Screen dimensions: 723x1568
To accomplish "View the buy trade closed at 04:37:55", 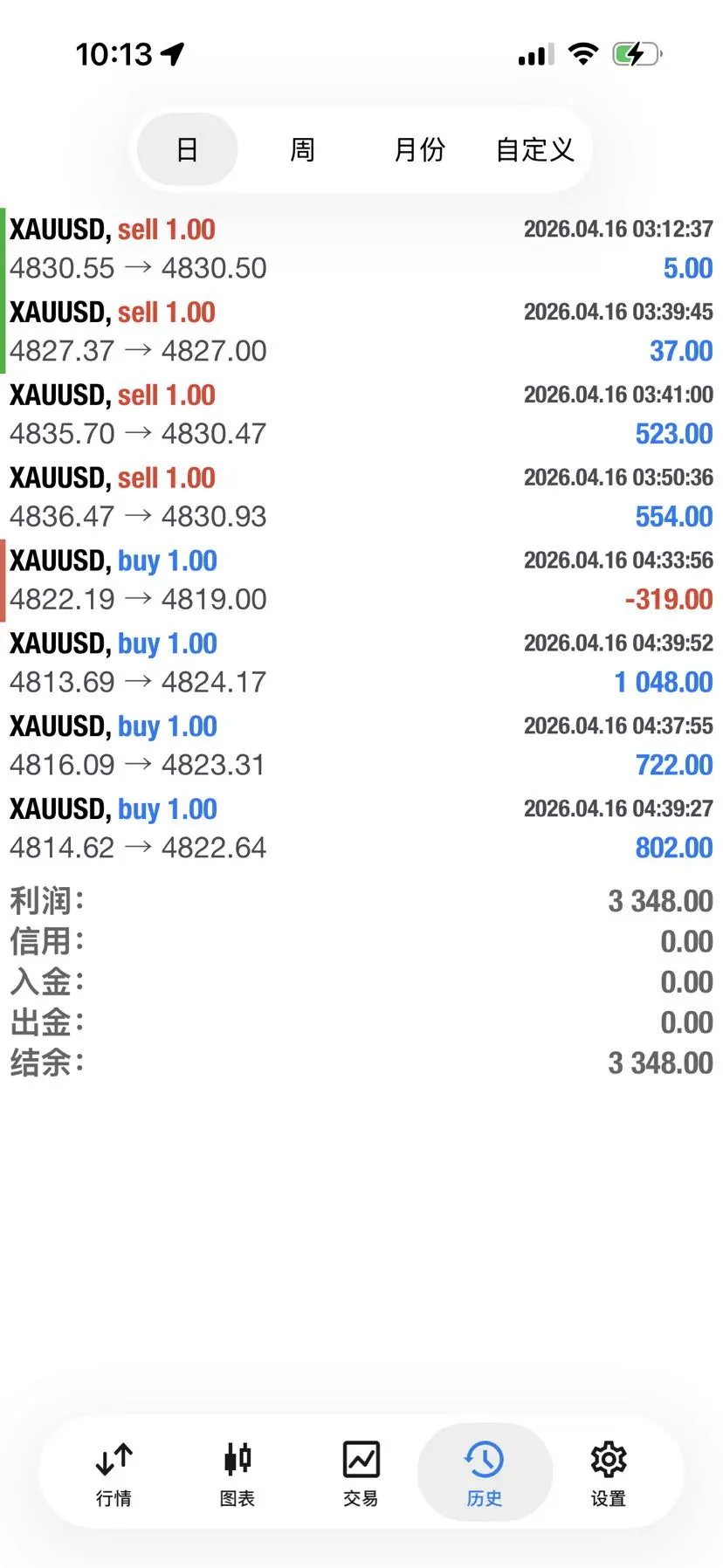I will [x=361, y=746].
